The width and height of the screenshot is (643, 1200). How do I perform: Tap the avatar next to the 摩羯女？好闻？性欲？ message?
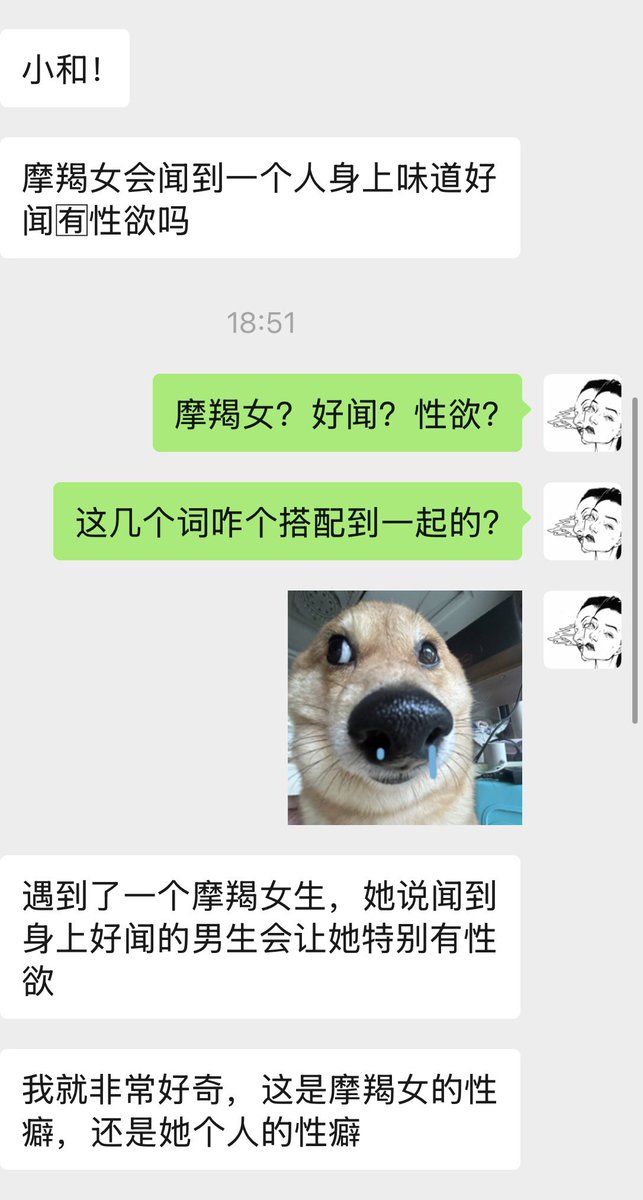[x=583, y=413]
